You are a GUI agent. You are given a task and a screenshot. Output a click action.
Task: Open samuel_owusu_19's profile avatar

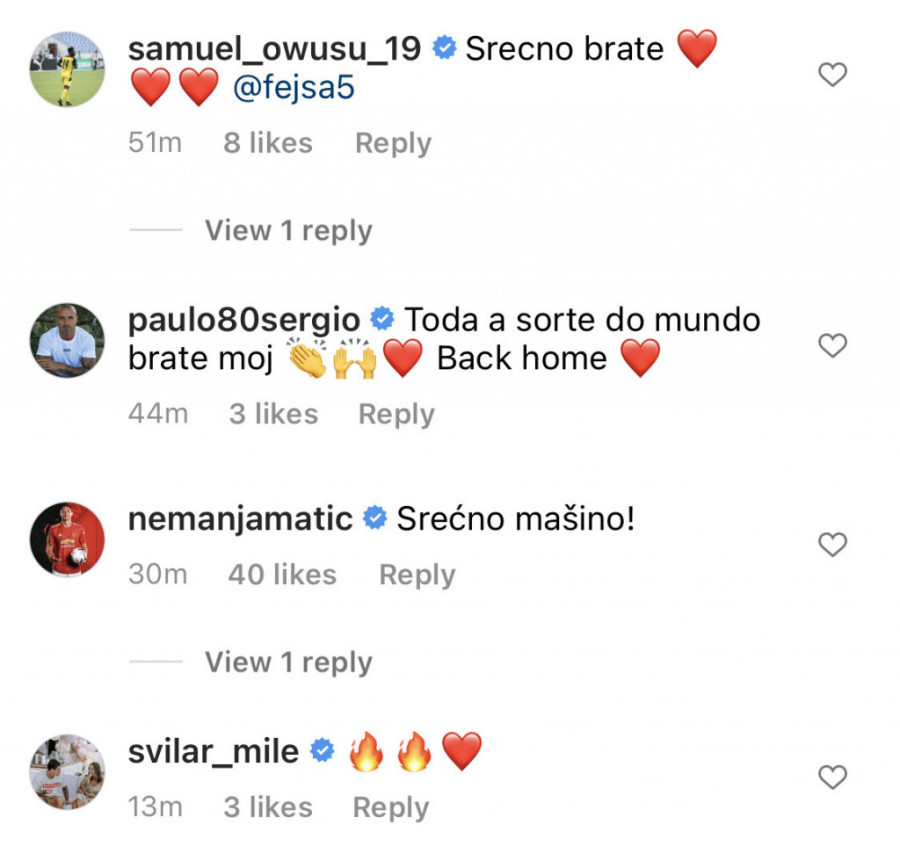coord(67,68)
